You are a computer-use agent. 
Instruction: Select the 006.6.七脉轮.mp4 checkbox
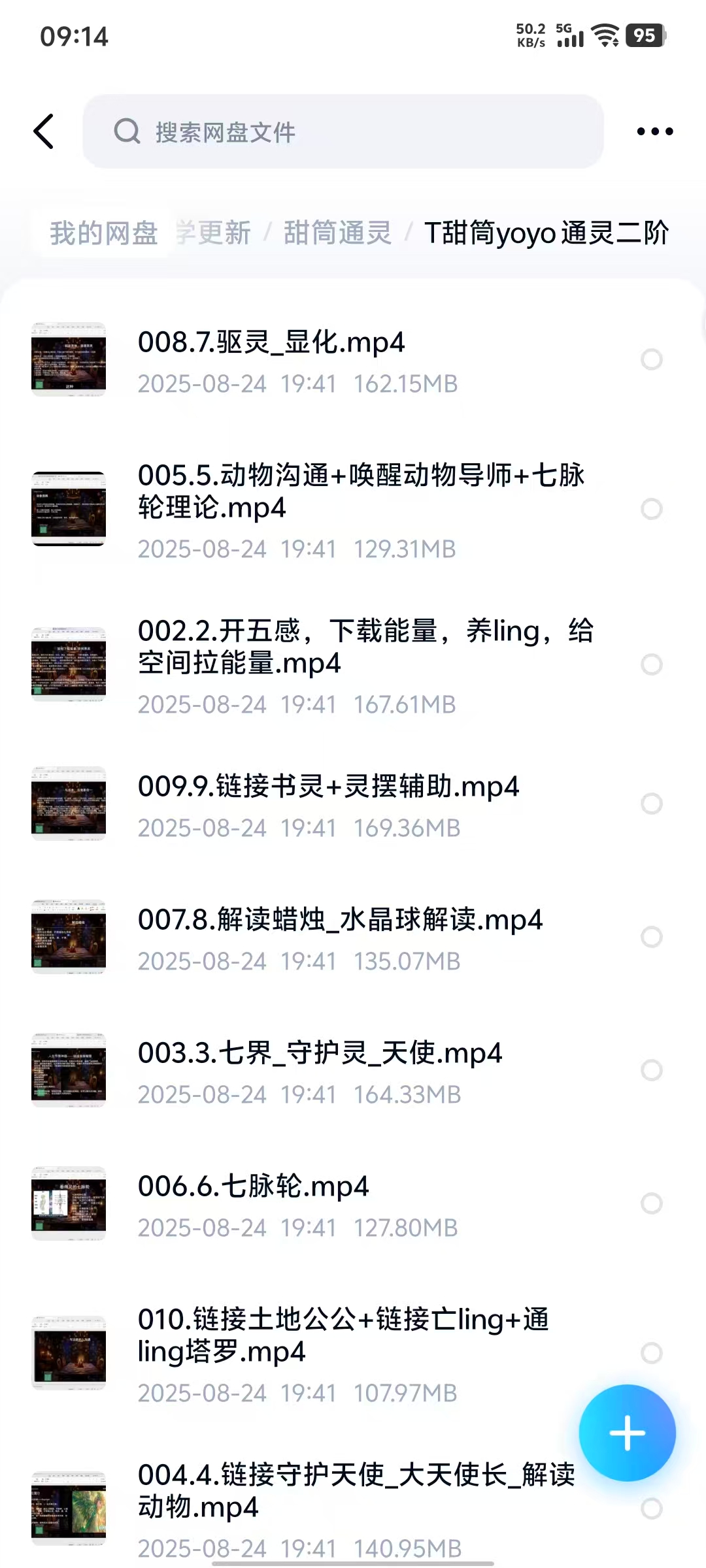tap(651, 1203)
